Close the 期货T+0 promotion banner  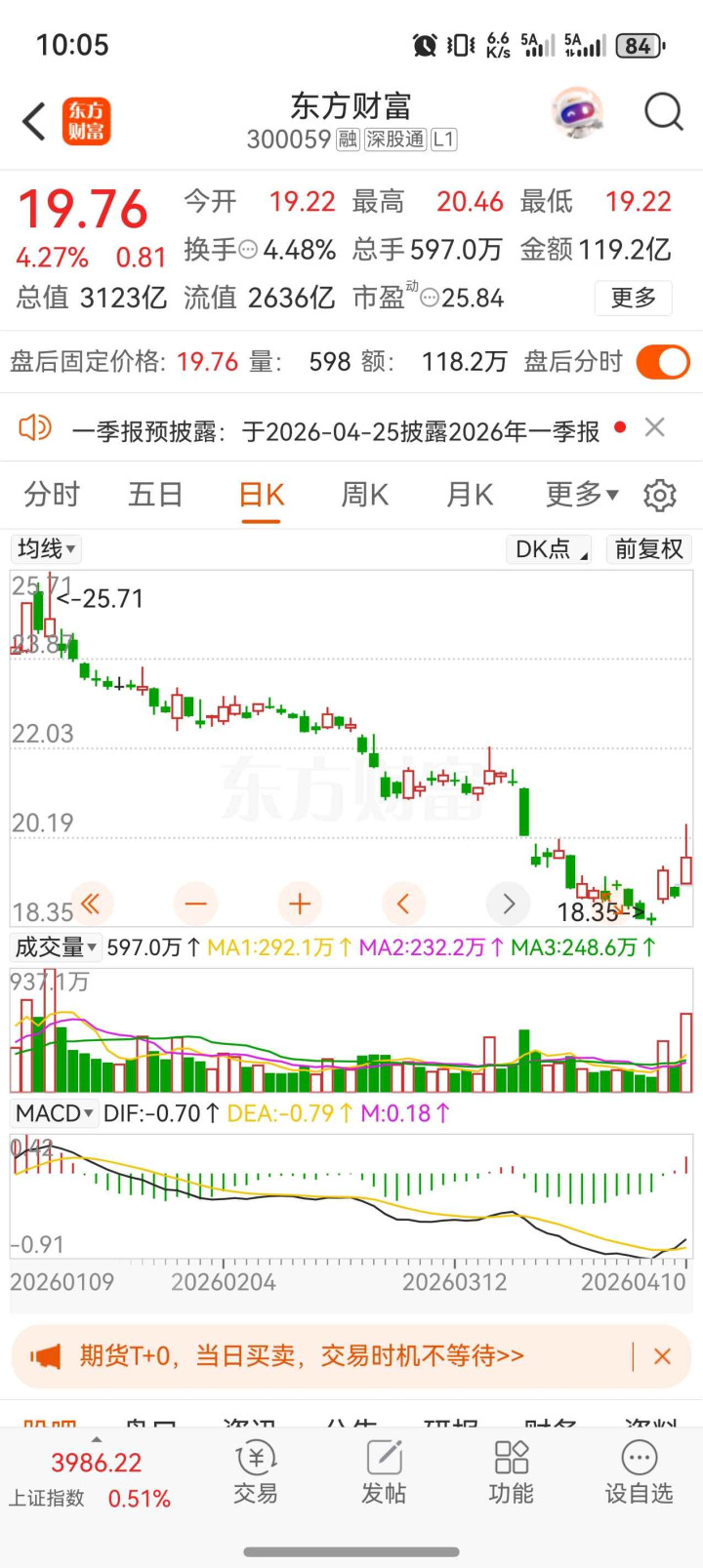pyautogui.click(x=662, y=1356)
